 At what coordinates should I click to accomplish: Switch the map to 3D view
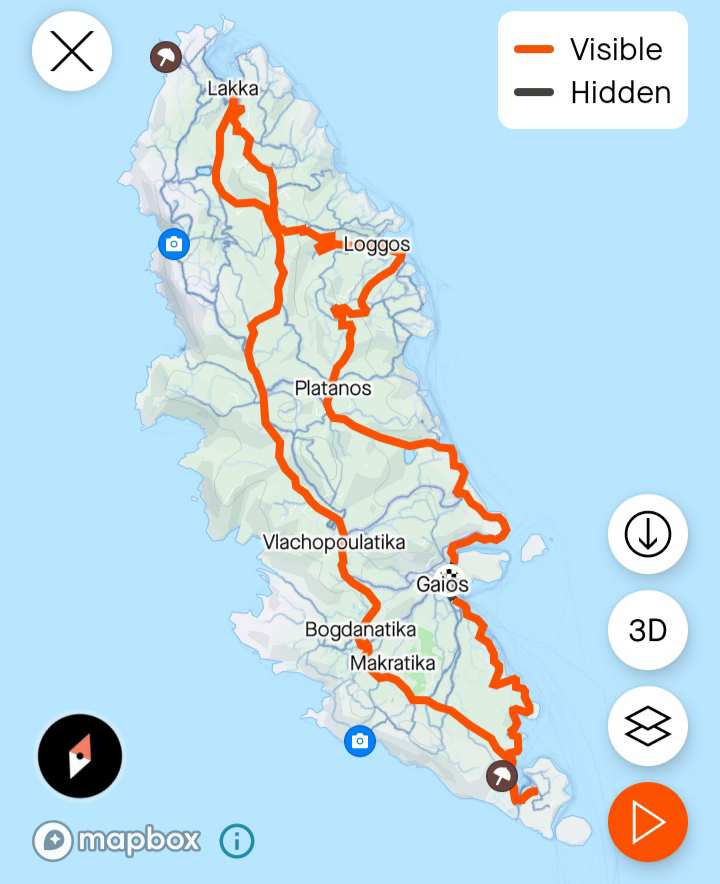(x=648, y=631)
